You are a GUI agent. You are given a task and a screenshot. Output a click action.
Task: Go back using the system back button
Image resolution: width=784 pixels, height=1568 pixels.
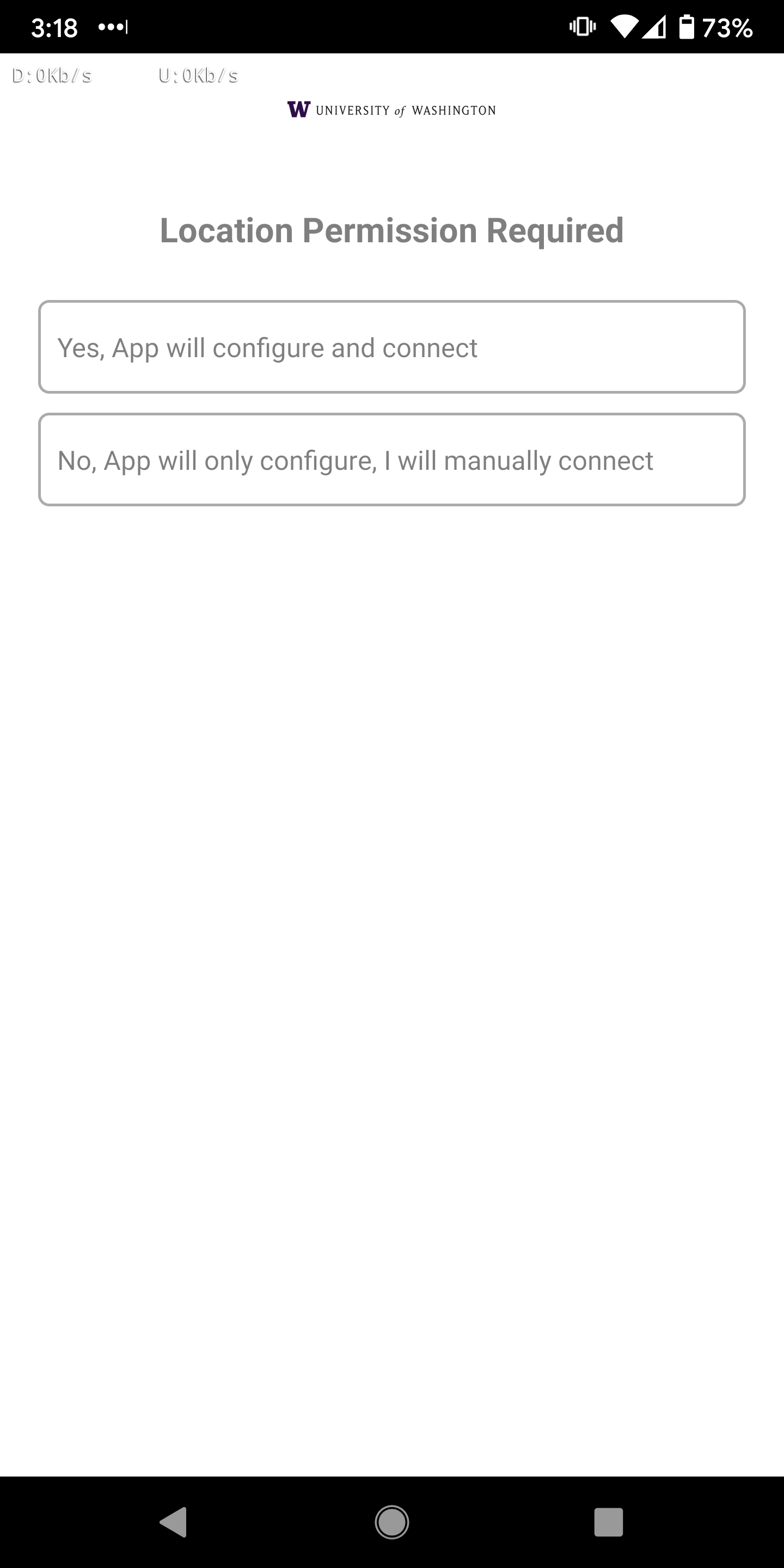(174, 1522)
